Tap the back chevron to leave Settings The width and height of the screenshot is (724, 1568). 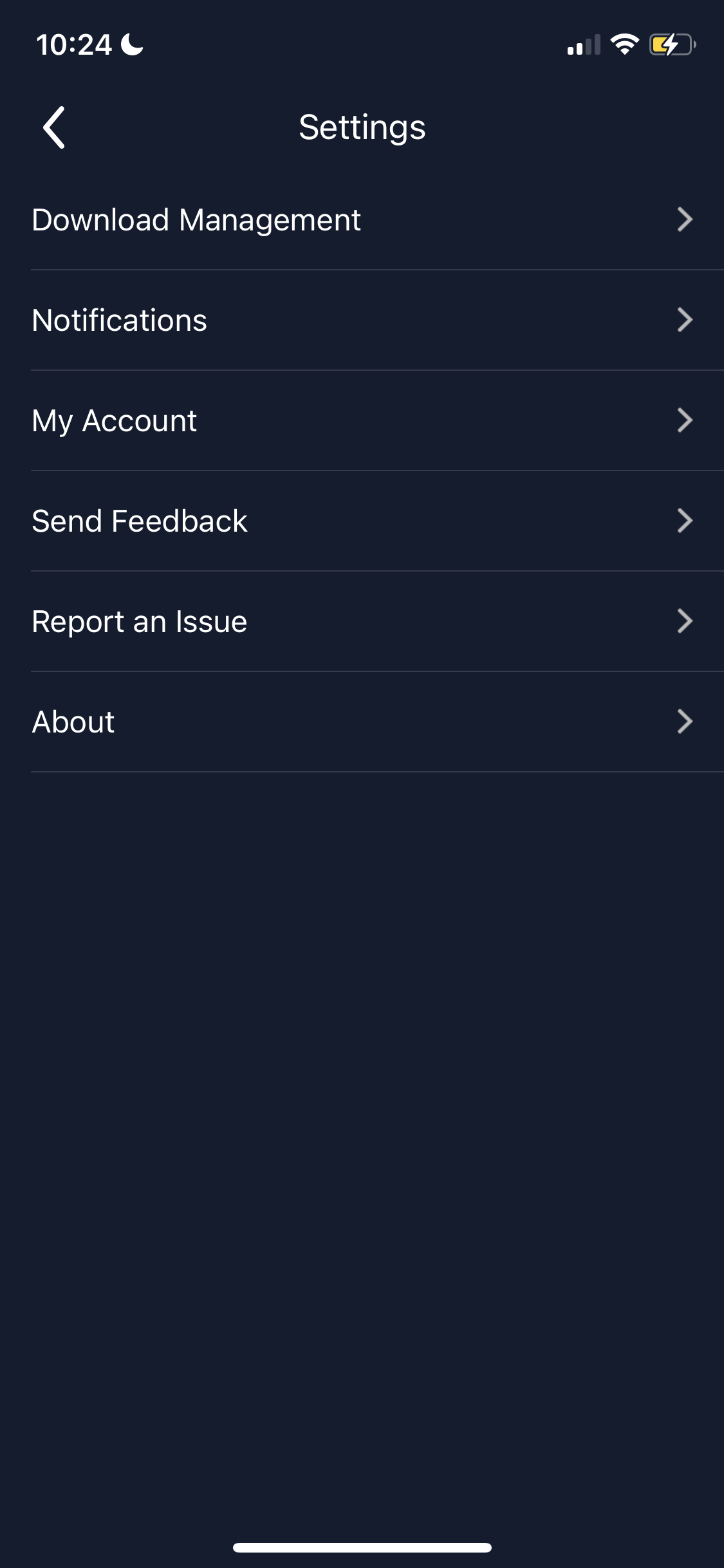(55, 127)
